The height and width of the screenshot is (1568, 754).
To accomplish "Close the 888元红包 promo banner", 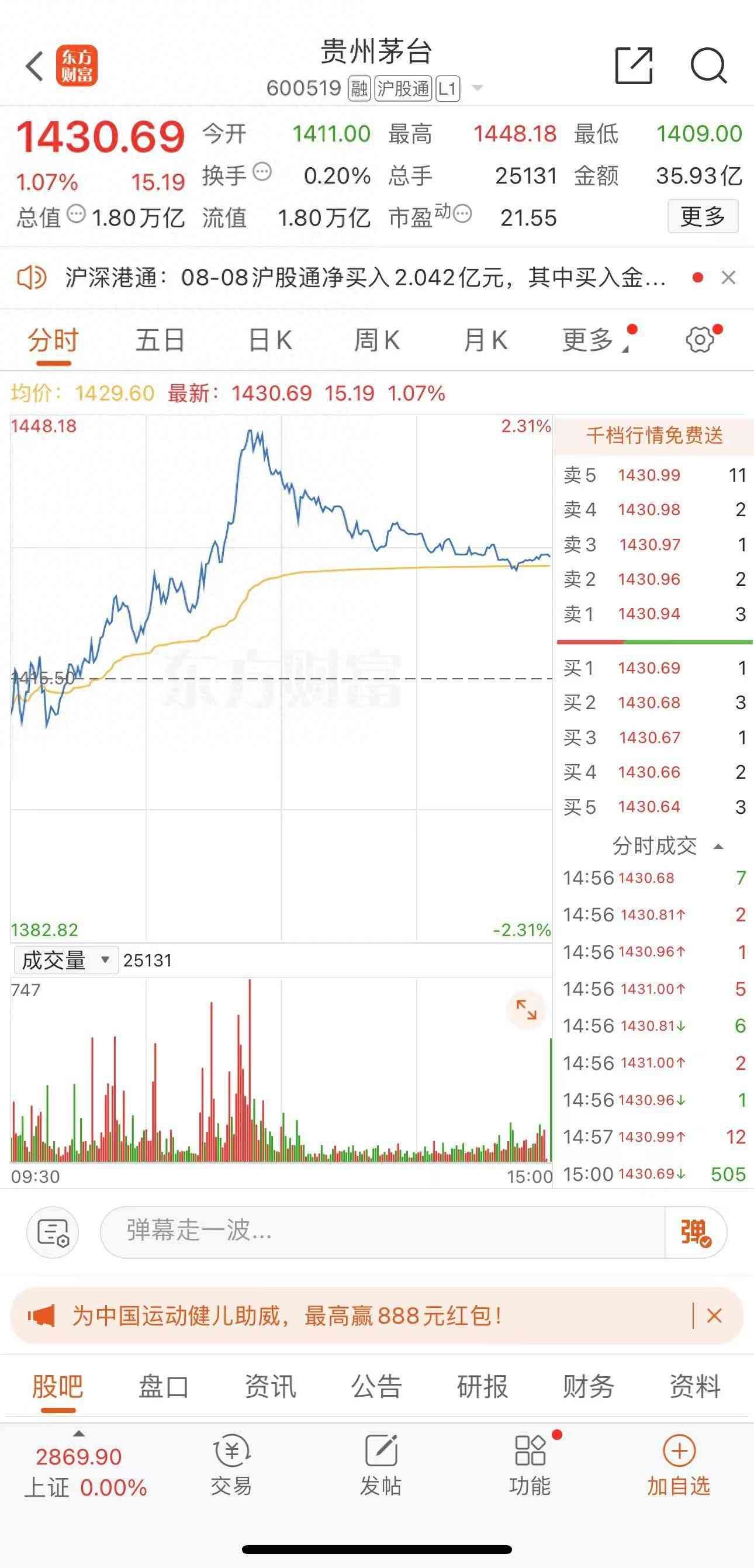I will [x=714, y=1315].
